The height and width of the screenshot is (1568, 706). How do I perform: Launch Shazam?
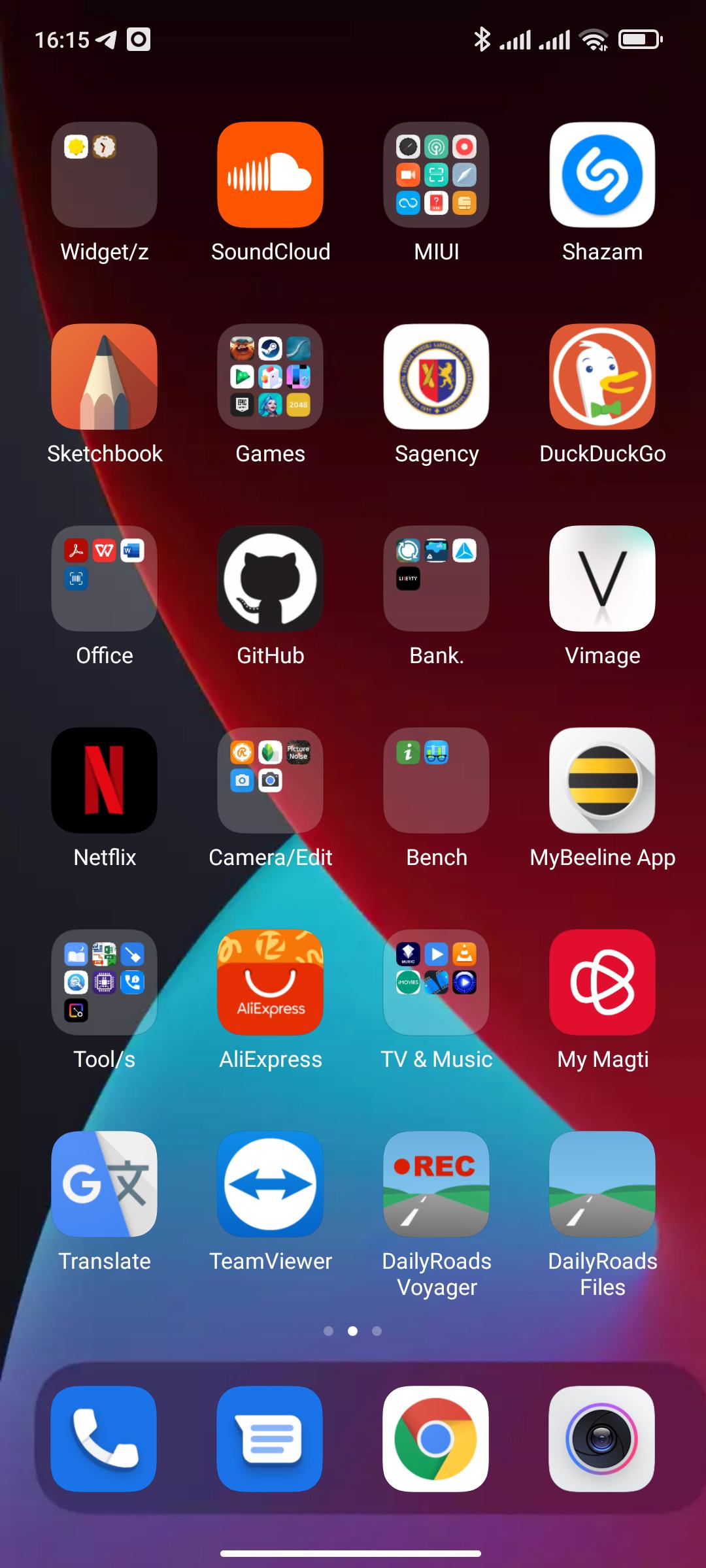pyautogui.click(x=602, y=174)
